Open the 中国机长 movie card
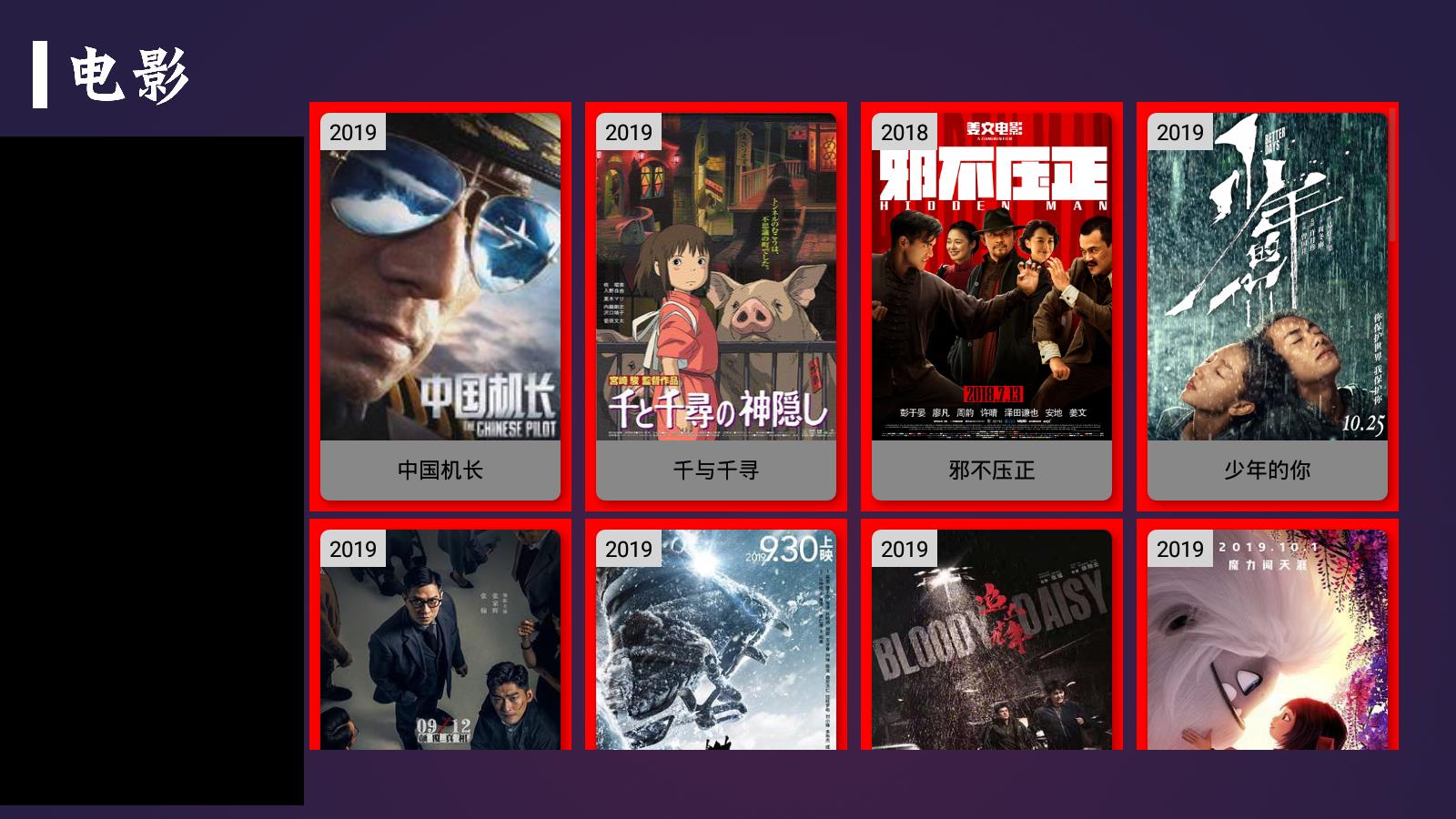 click(440, 307)
